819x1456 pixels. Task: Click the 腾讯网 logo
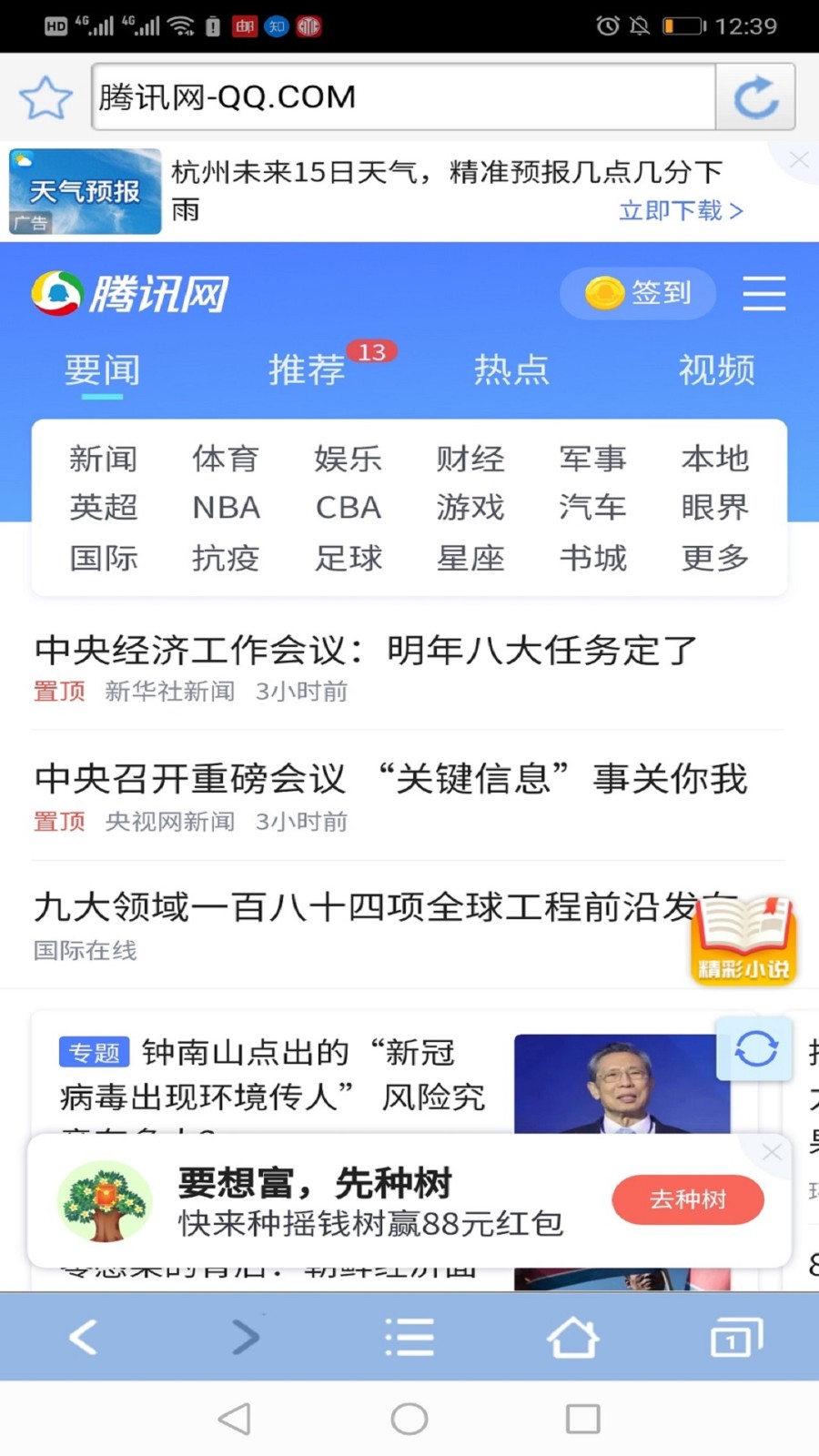132,293
